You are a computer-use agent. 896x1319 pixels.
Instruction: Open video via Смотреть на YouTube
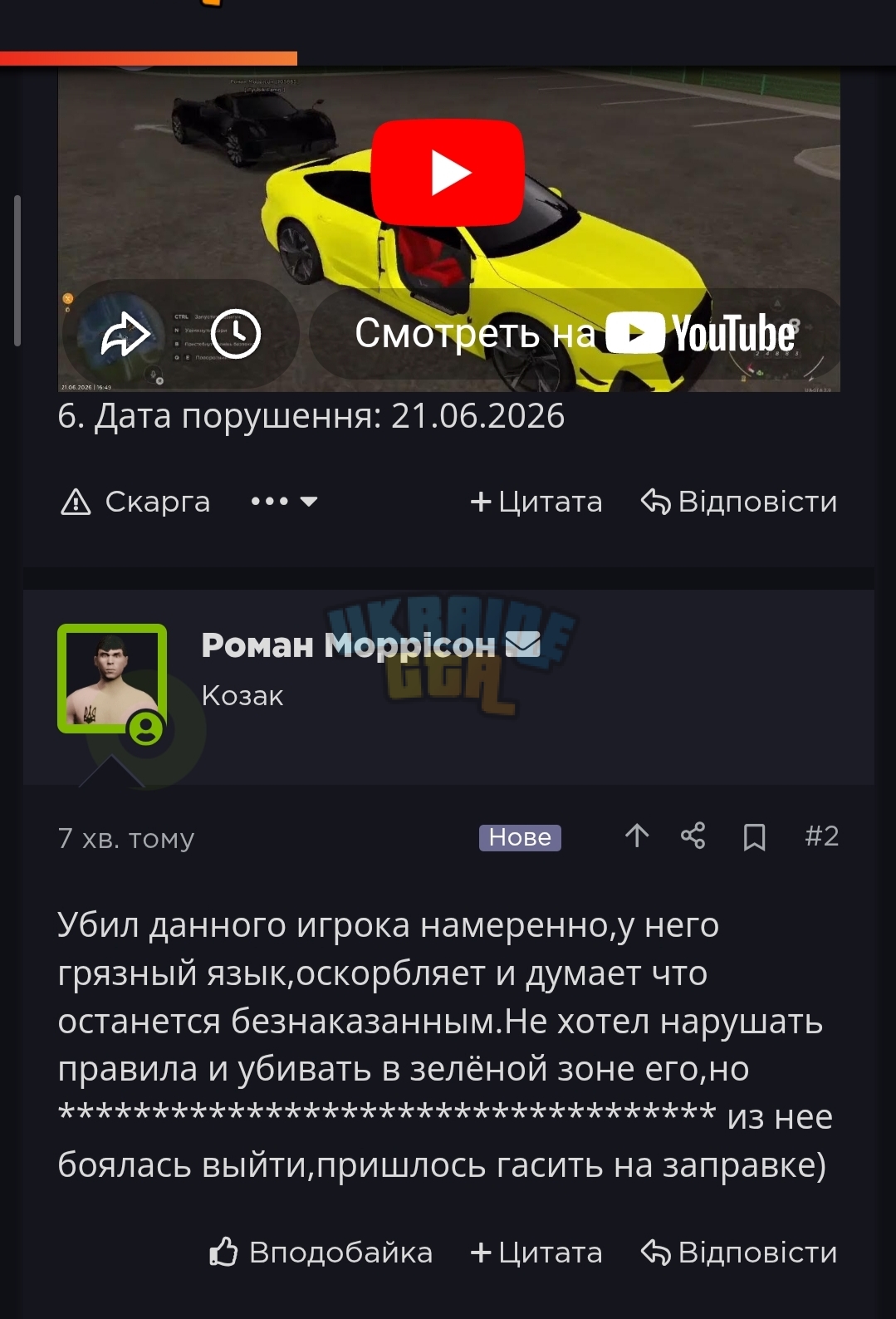(575, 333)
